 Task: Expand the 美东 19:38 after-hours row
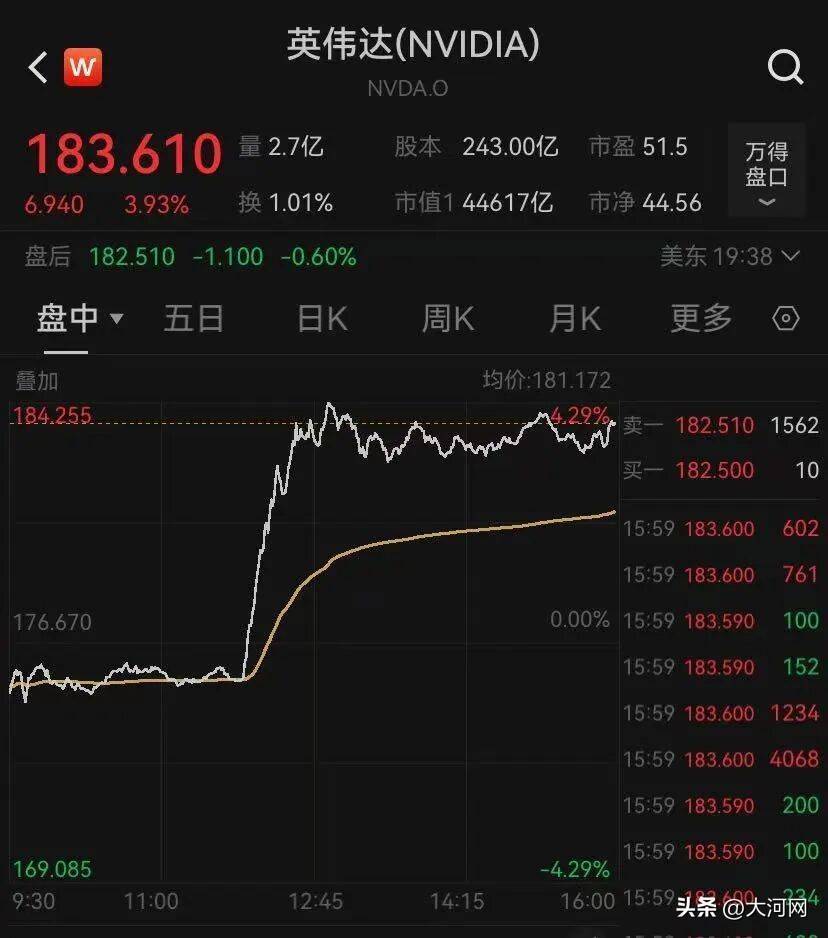730,257
